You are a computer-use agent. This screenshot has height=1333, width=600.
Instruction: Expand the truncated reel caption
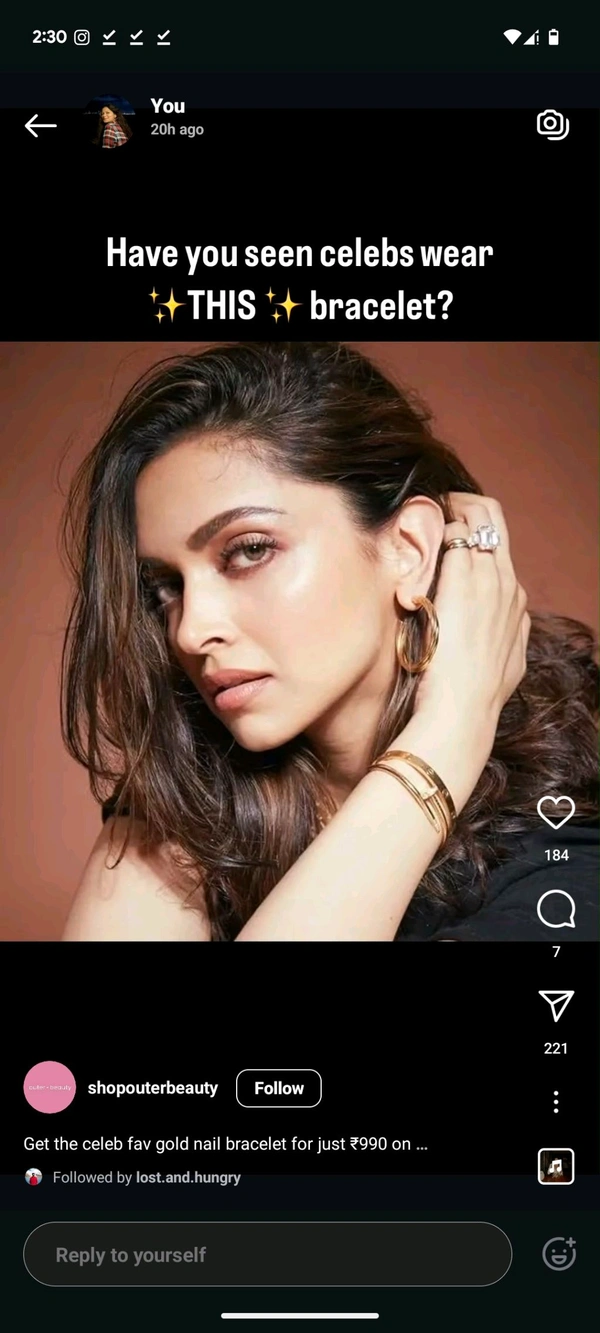(x=421, y=1144)
